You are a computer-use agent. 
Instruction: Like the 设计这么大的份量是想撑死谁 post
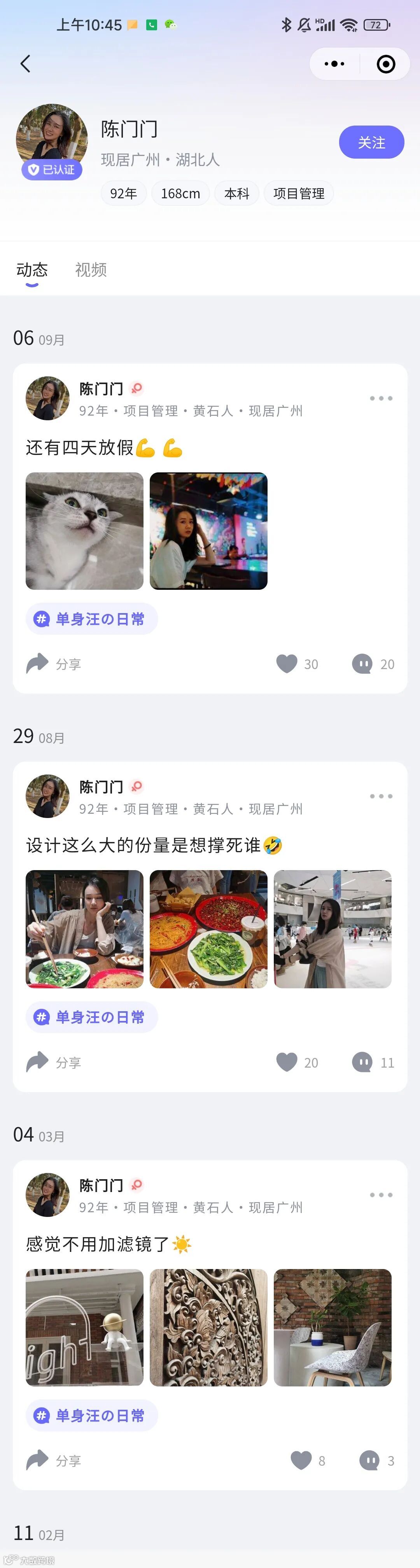(x=287, y=1061)
